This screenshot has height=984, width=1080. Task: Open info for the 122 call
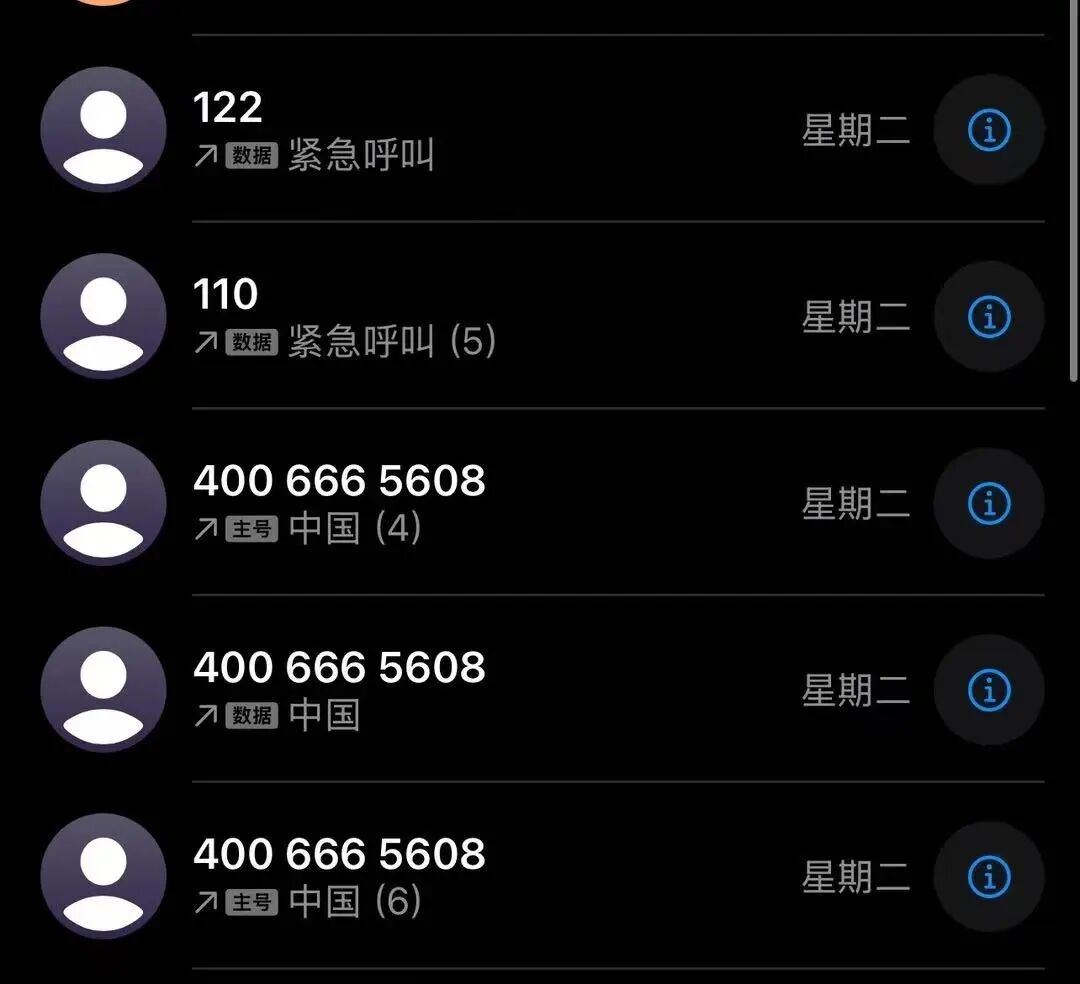[989, 130]
